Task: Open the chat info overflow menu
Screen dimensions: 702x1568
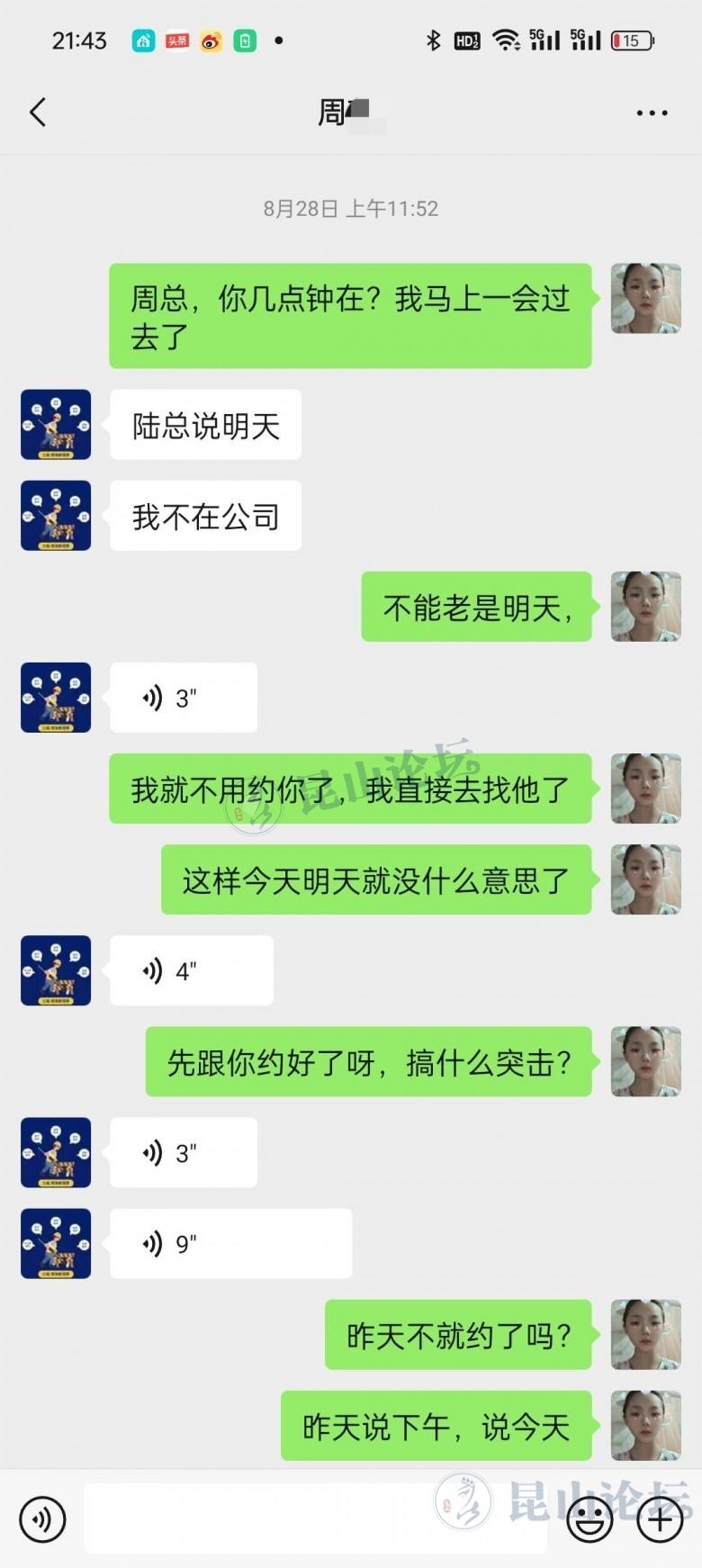Action: [x=652, y=113]
